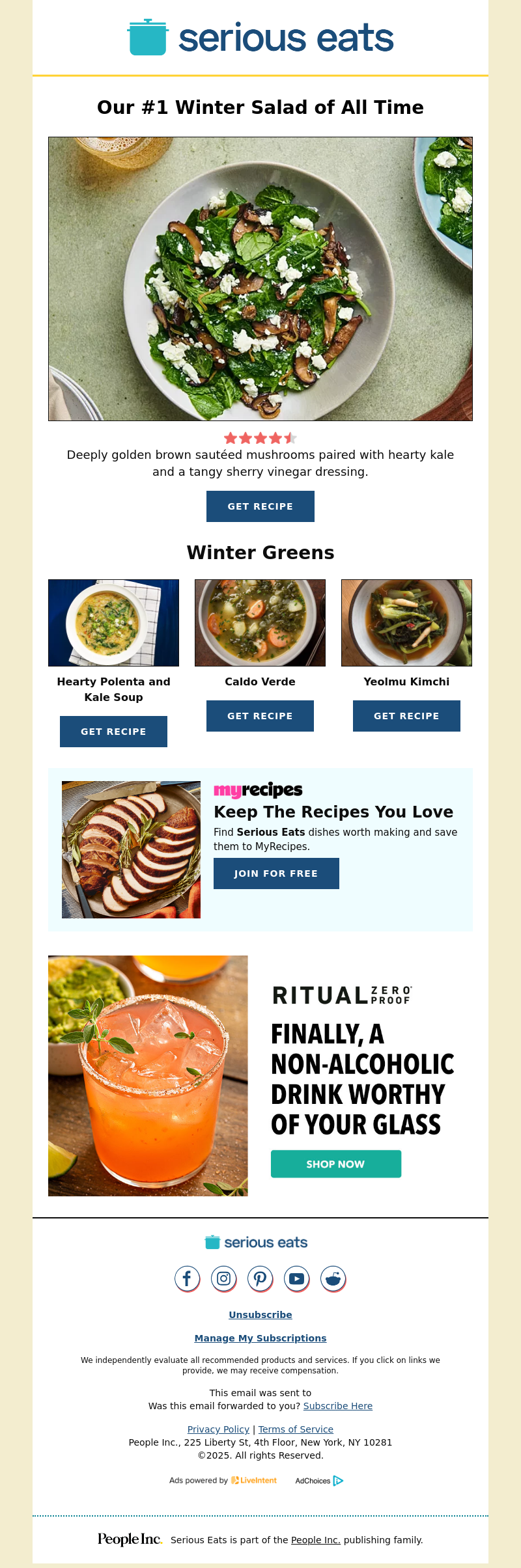The image size is (521, 1568).
Task: Join MyRecipes for free
Action: pos(276,873)
